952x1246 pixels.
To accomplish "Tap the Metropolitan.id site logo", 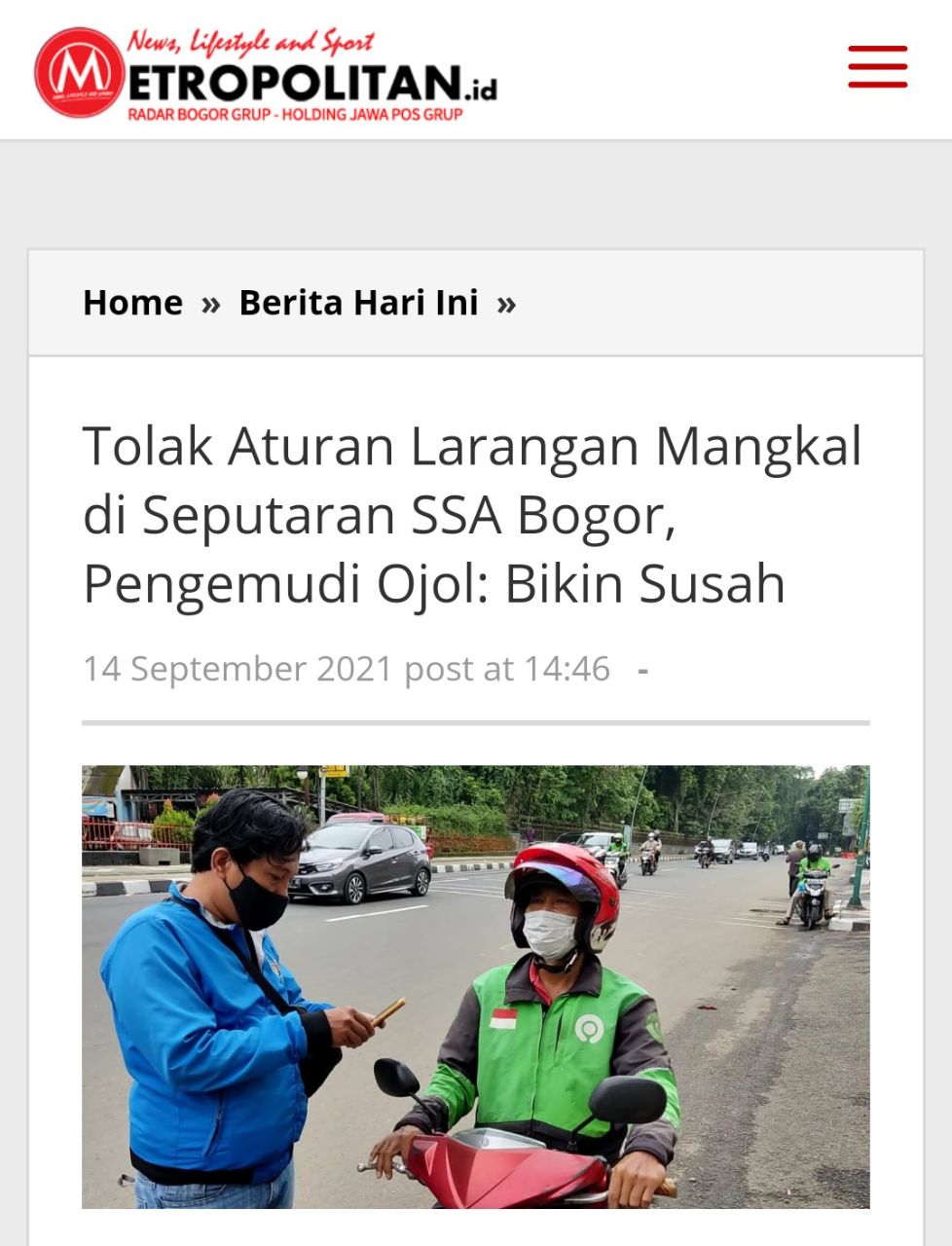I will click(266, 74).
